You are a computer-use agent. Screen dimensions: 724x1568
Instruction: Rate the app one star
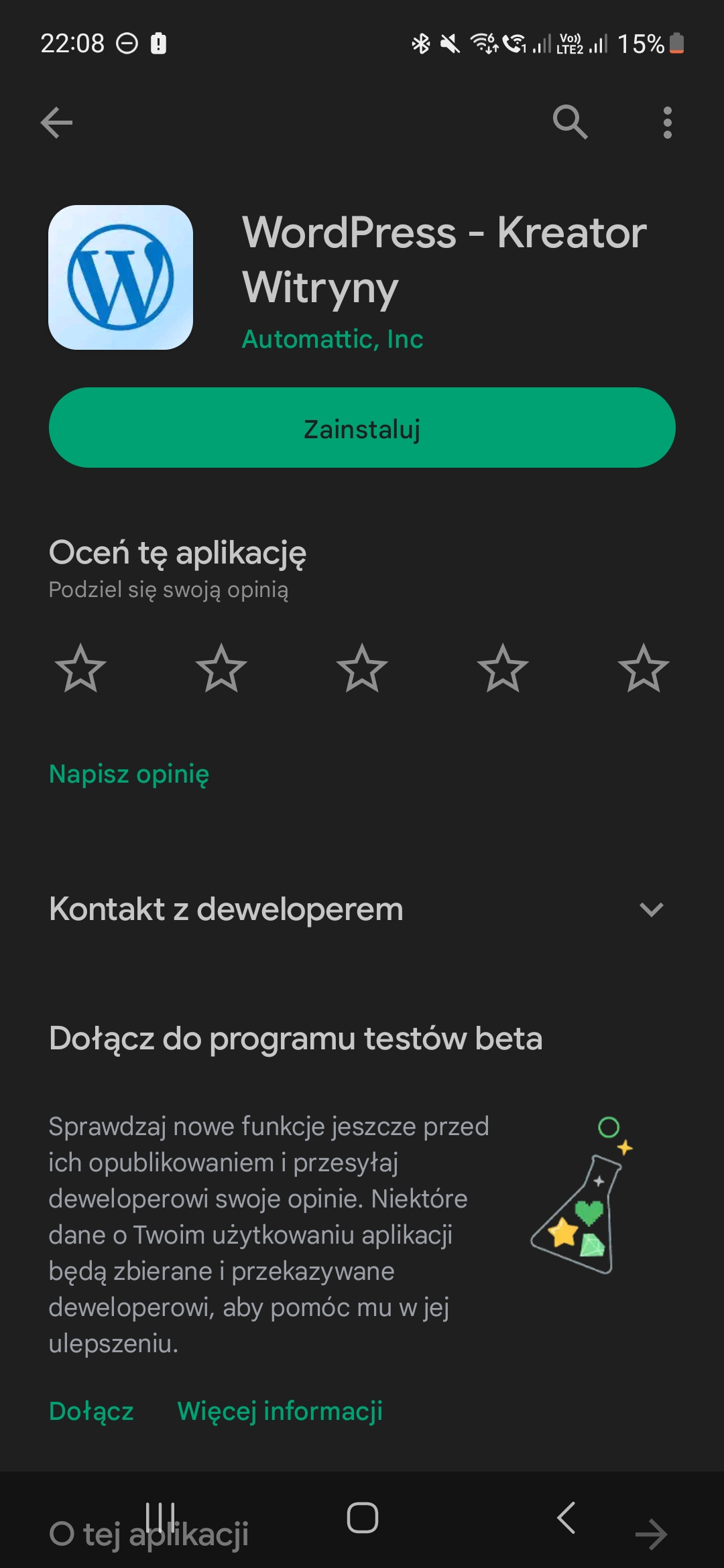[x=80, y=668]
